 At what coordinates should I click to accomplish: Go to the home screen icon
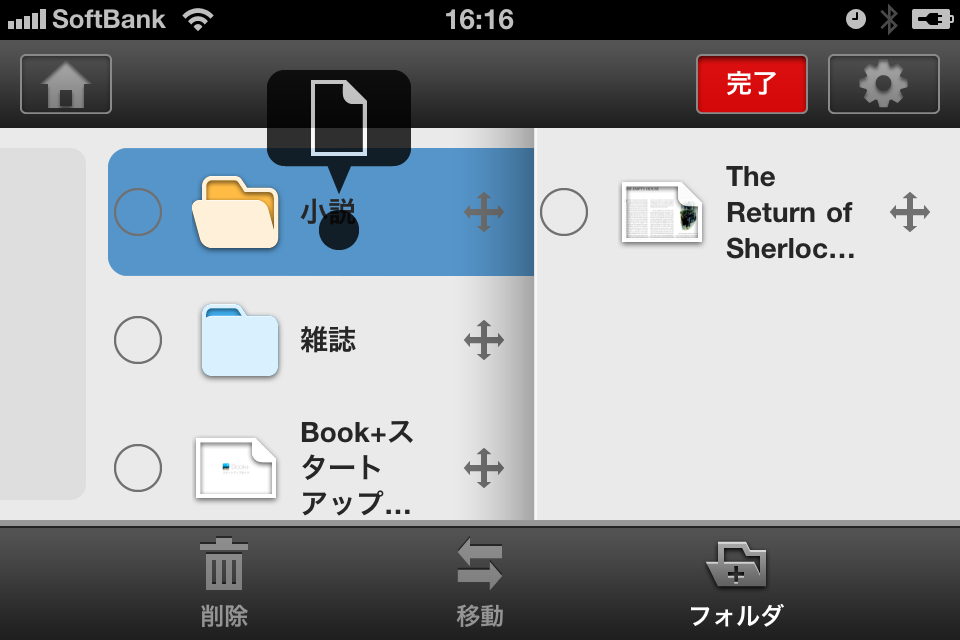click(66, 84)
